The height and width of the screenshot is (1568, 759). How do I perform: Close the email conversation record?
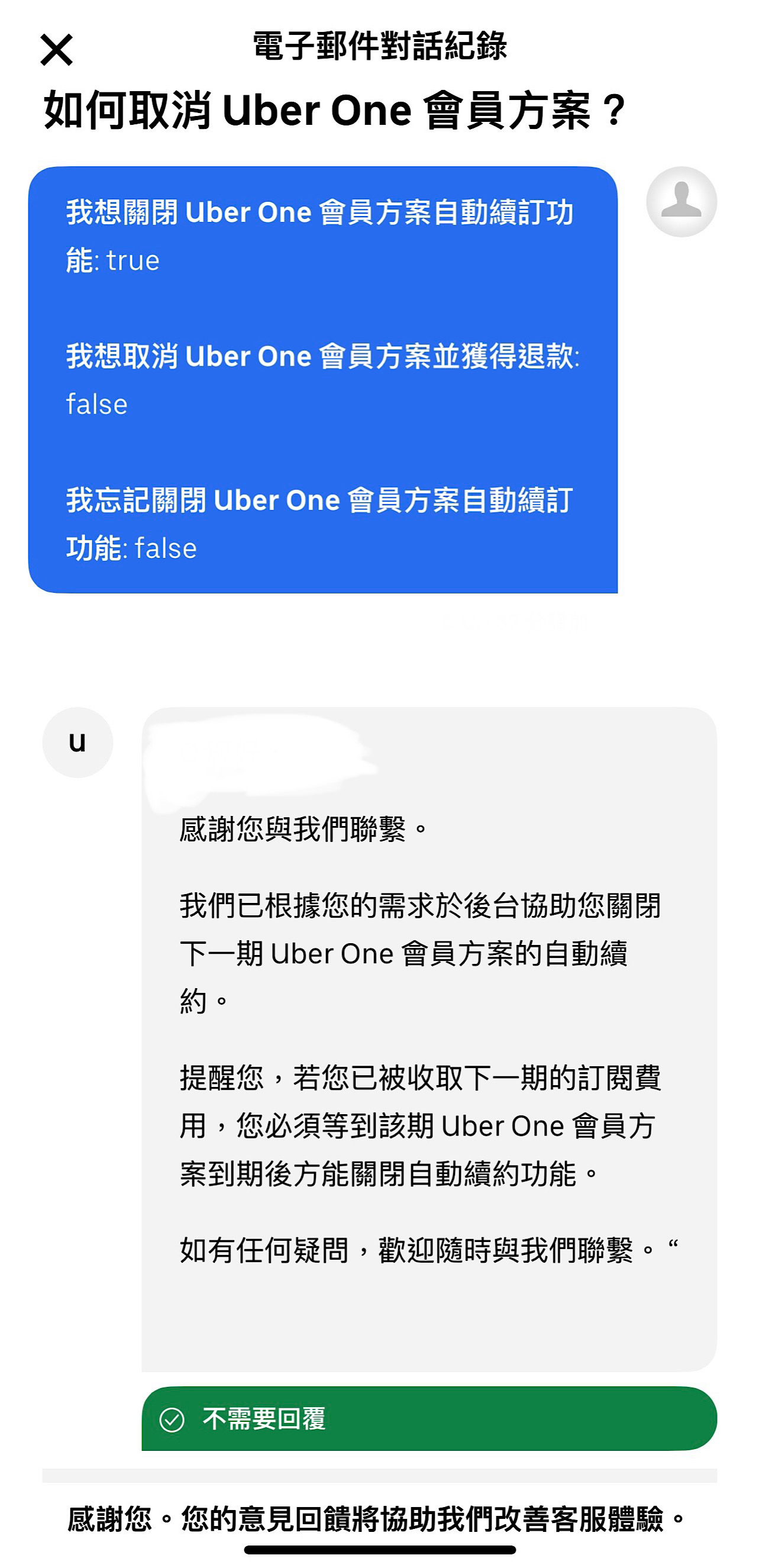click(57, 50)
